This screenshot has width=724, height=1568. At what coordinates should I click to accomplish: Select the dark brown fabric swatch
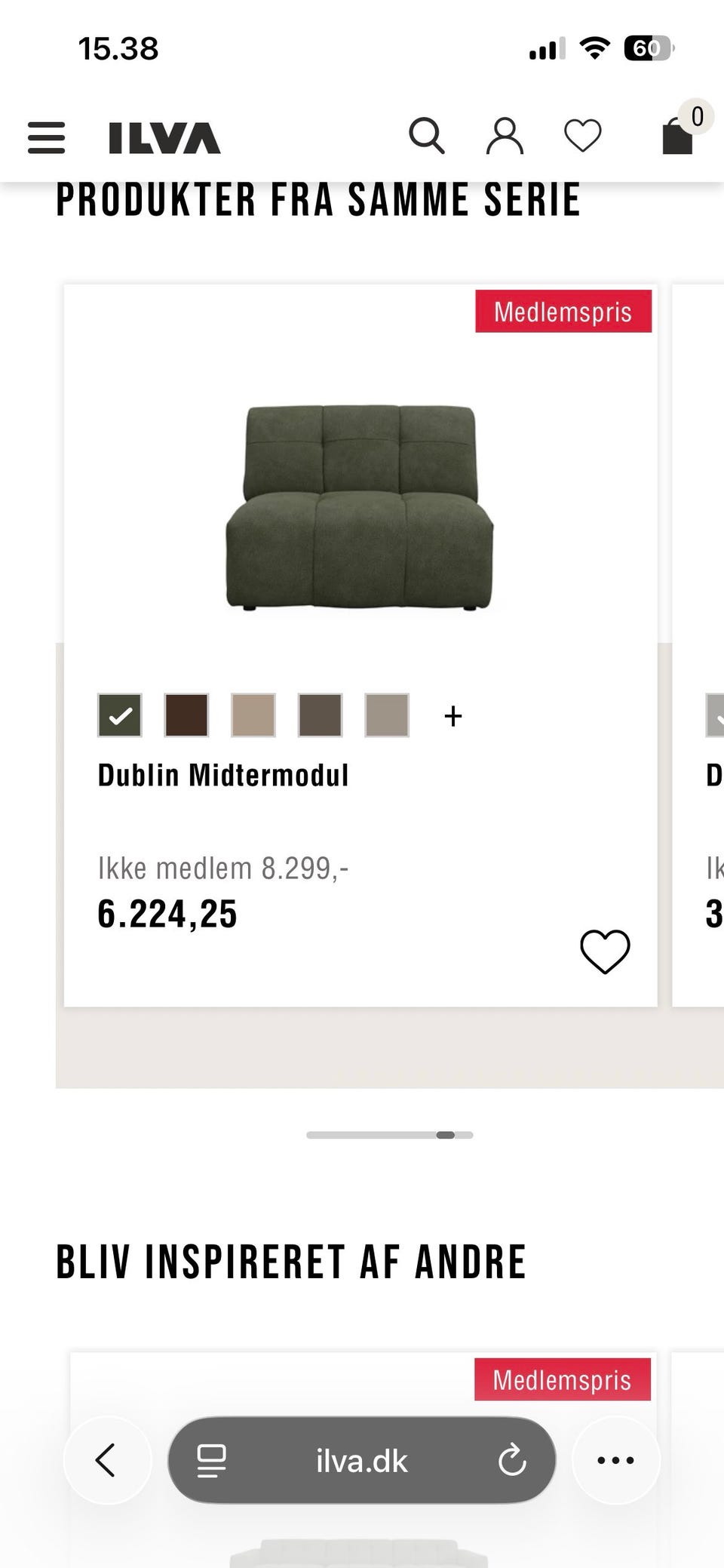tap(186, 715)
